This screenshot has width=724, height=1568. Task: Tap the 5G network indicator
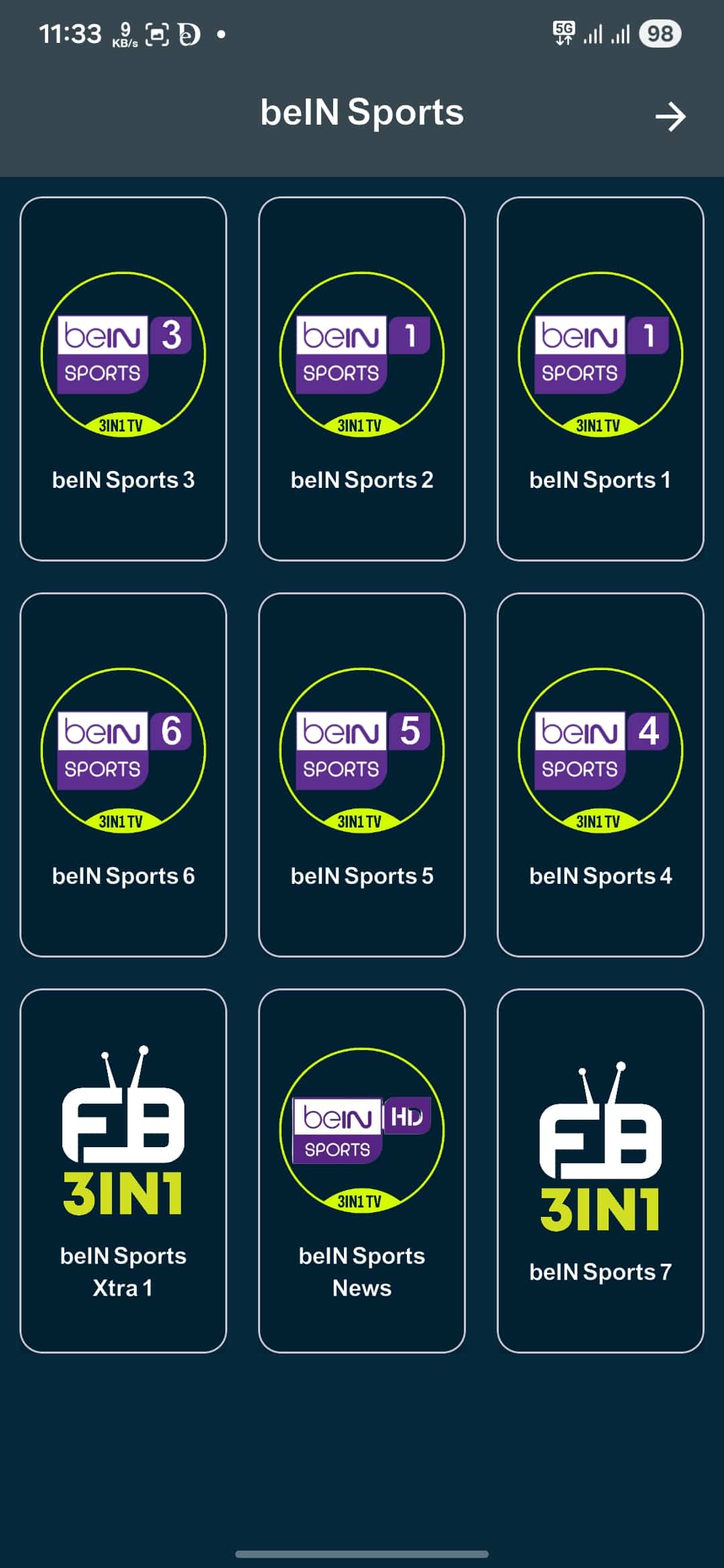(x=562, y=34)
